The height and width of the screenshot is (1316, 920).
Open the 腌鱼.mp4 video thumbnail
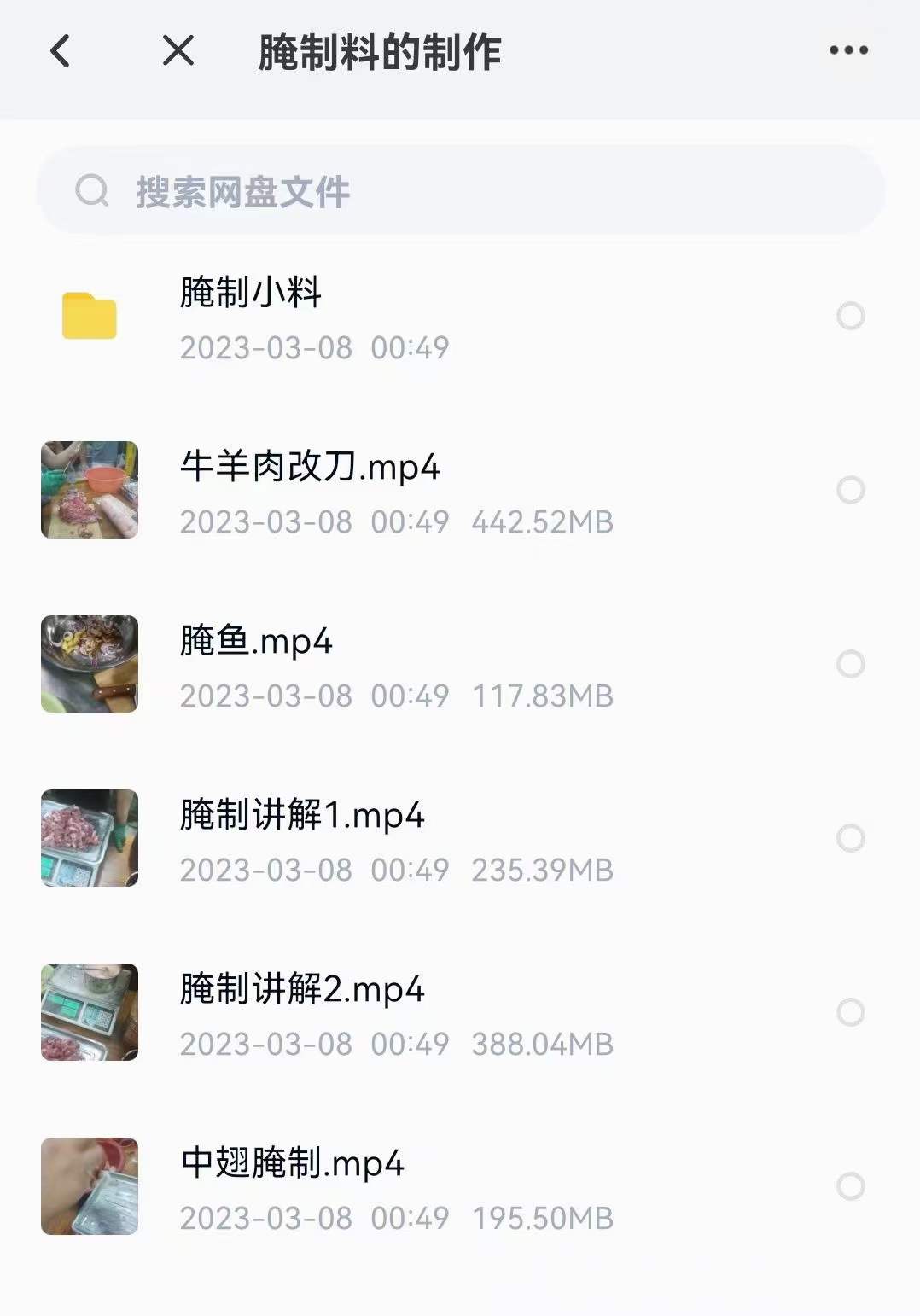pyautogui.click(x=89, y=664)
